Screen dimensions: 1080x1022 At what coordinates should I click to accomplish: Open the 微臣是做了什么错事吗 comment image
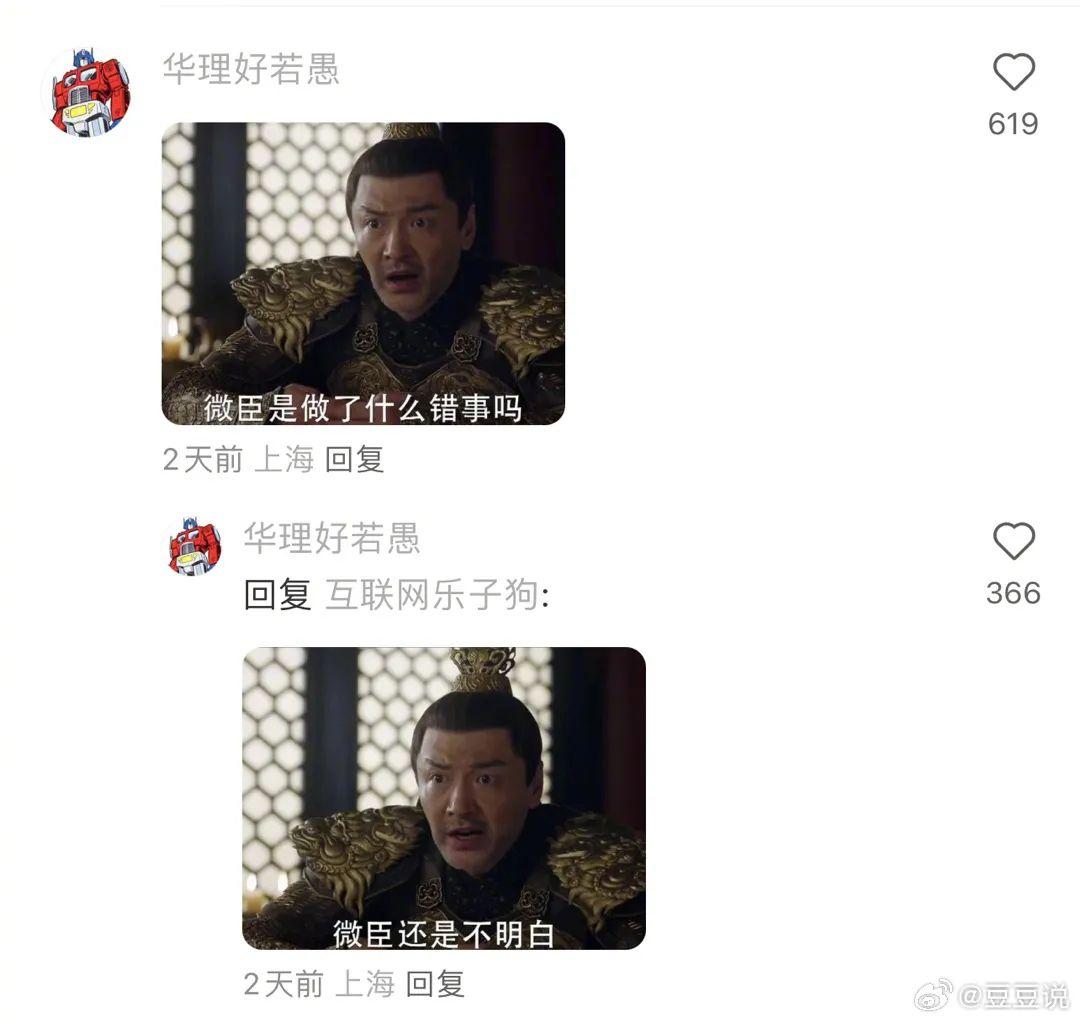click(363, 274)
